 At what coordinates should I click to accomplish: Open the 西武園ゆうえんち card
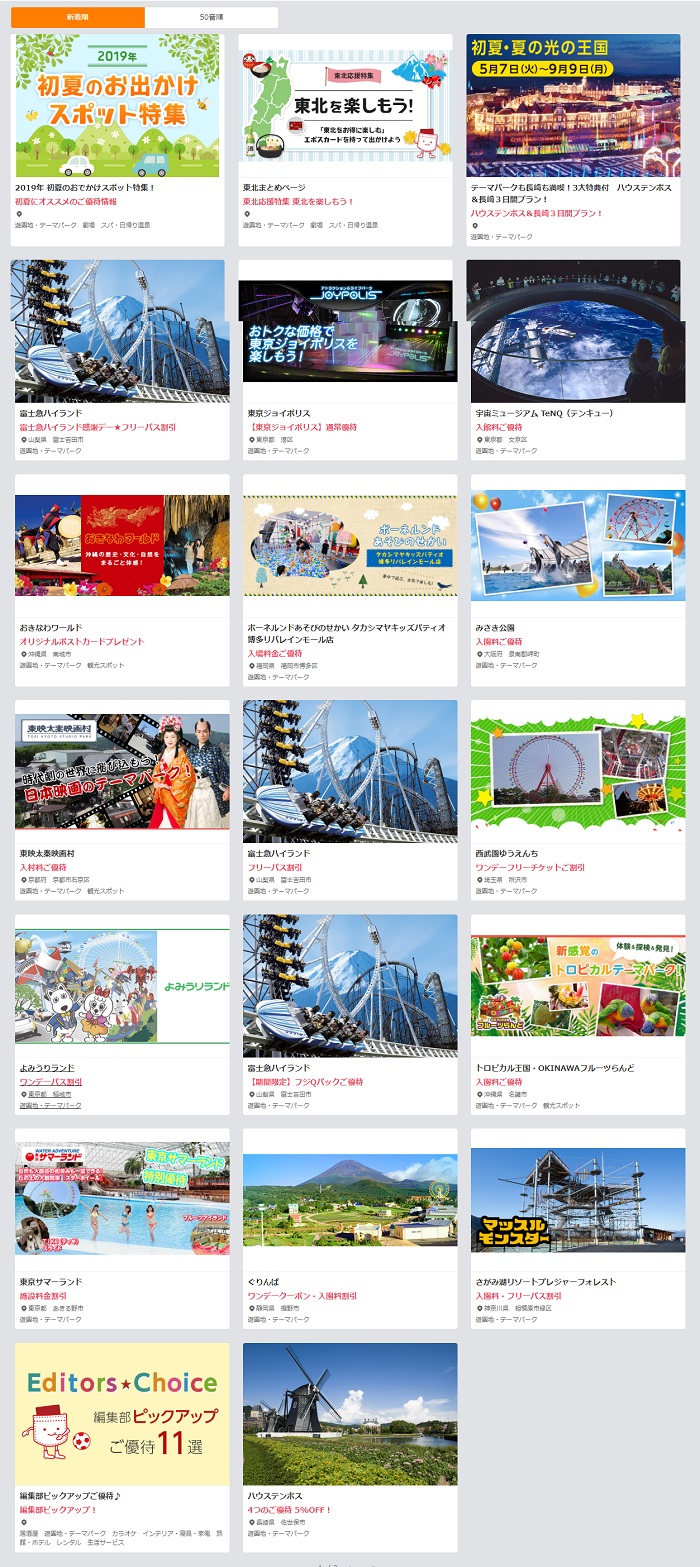pos(577,770)
